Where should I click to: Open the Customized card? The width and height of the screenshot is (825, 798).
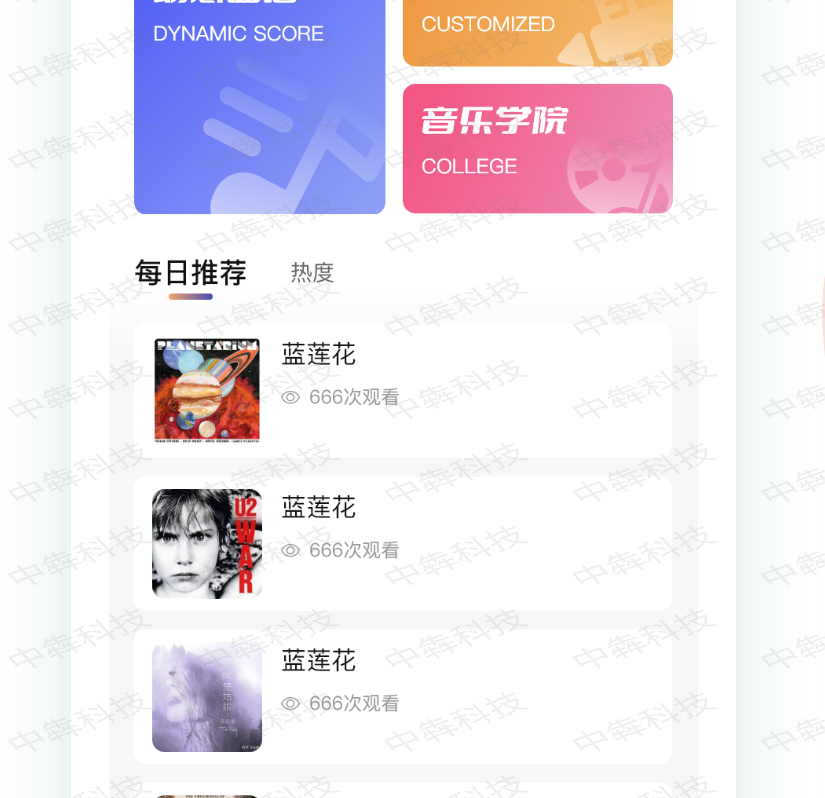[x=537, y=32]
